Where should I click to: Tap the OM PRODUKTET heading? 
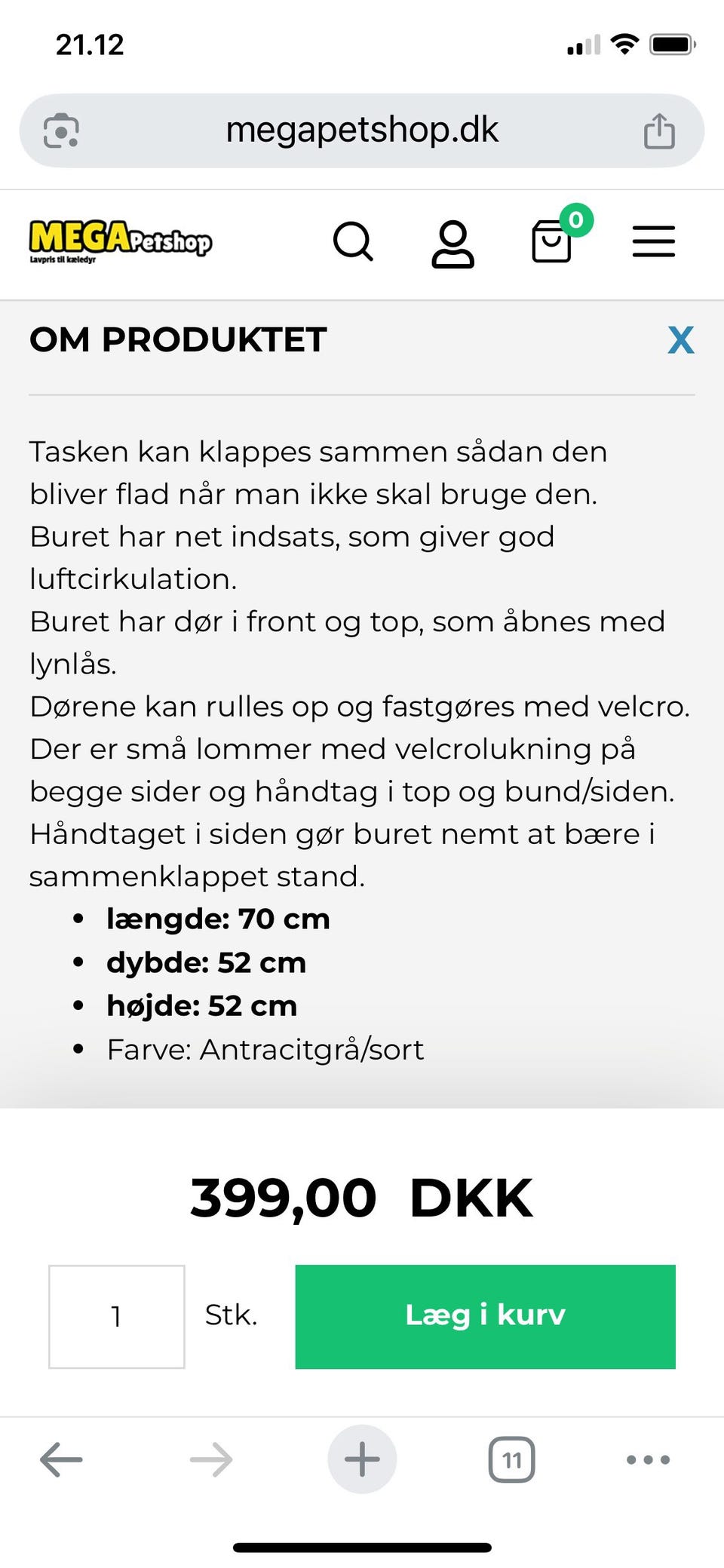[177, 339]
